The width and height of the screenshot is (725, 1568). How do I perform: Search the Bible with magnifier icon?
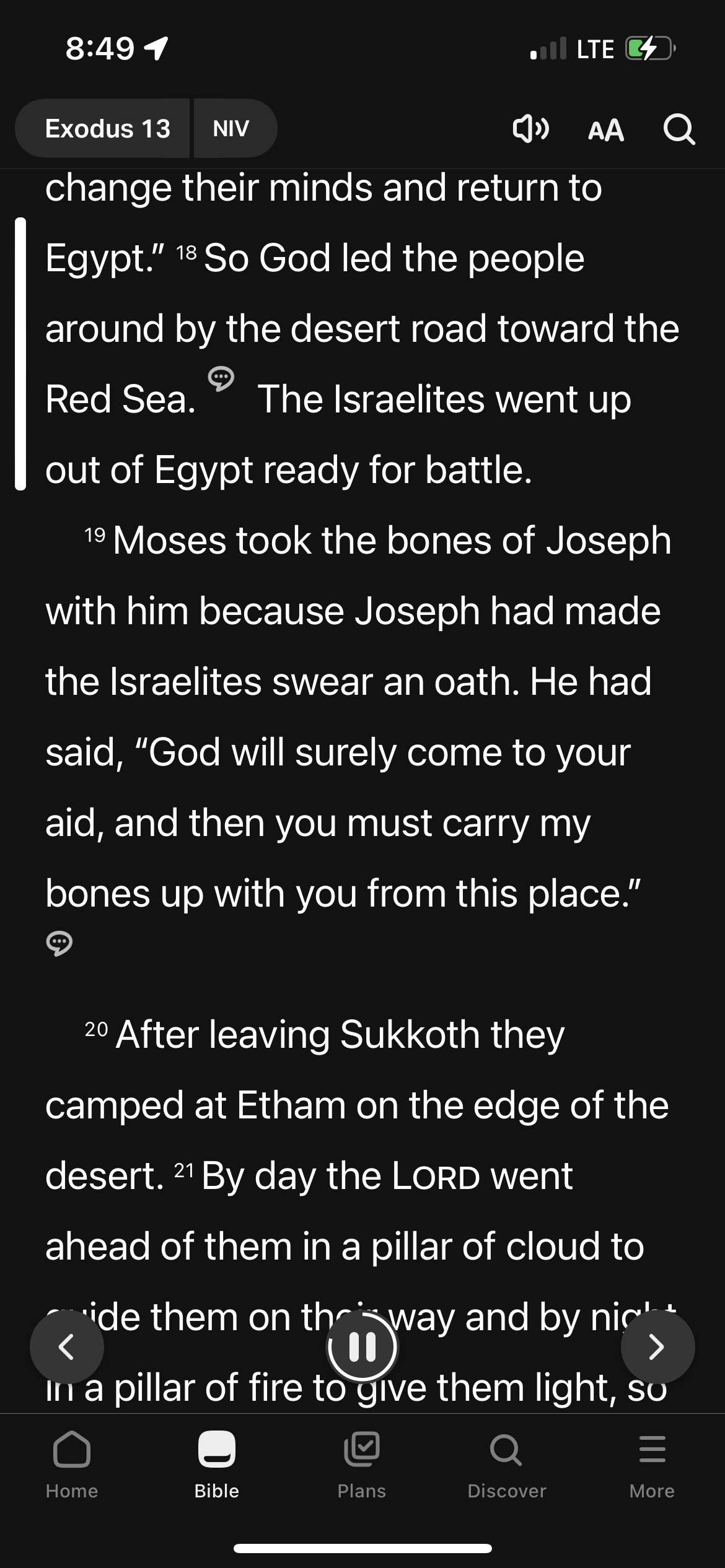pos(679,129)
